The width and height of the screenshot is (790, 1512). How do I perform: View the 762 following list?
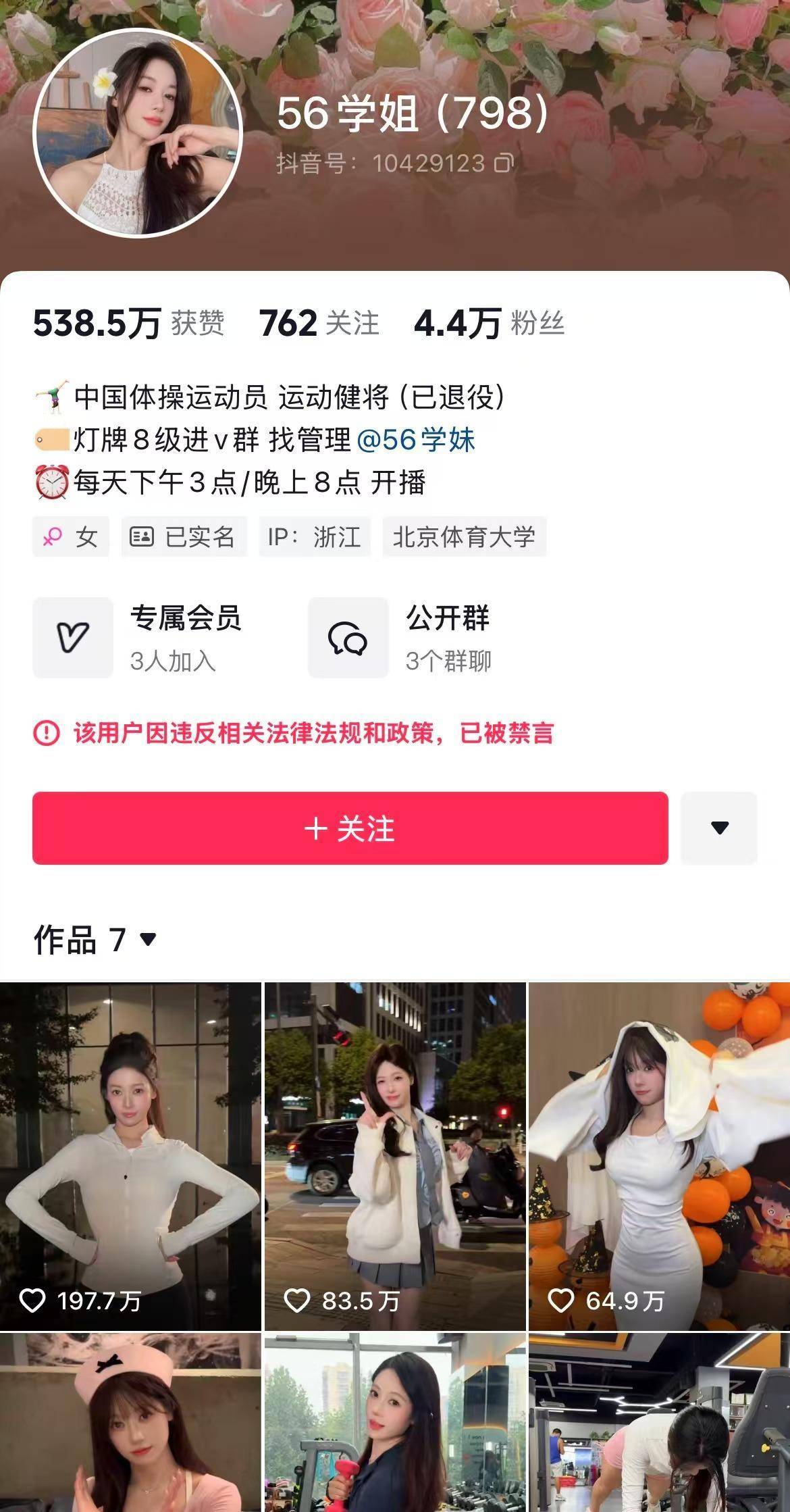[x=319, y=323]
